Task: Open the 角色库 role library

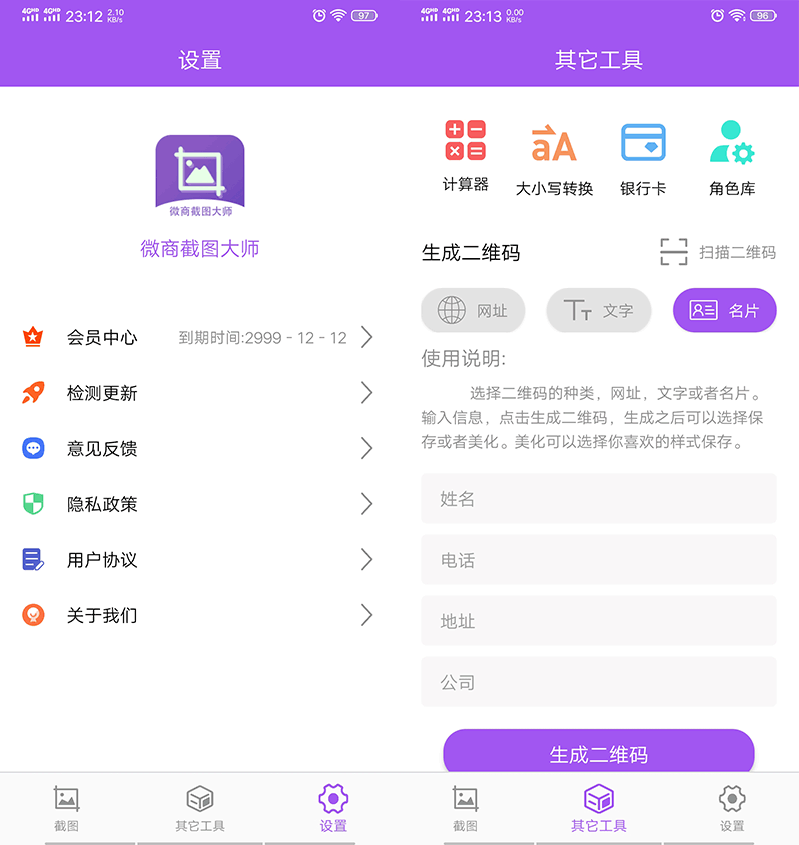Action: [732, 158]
